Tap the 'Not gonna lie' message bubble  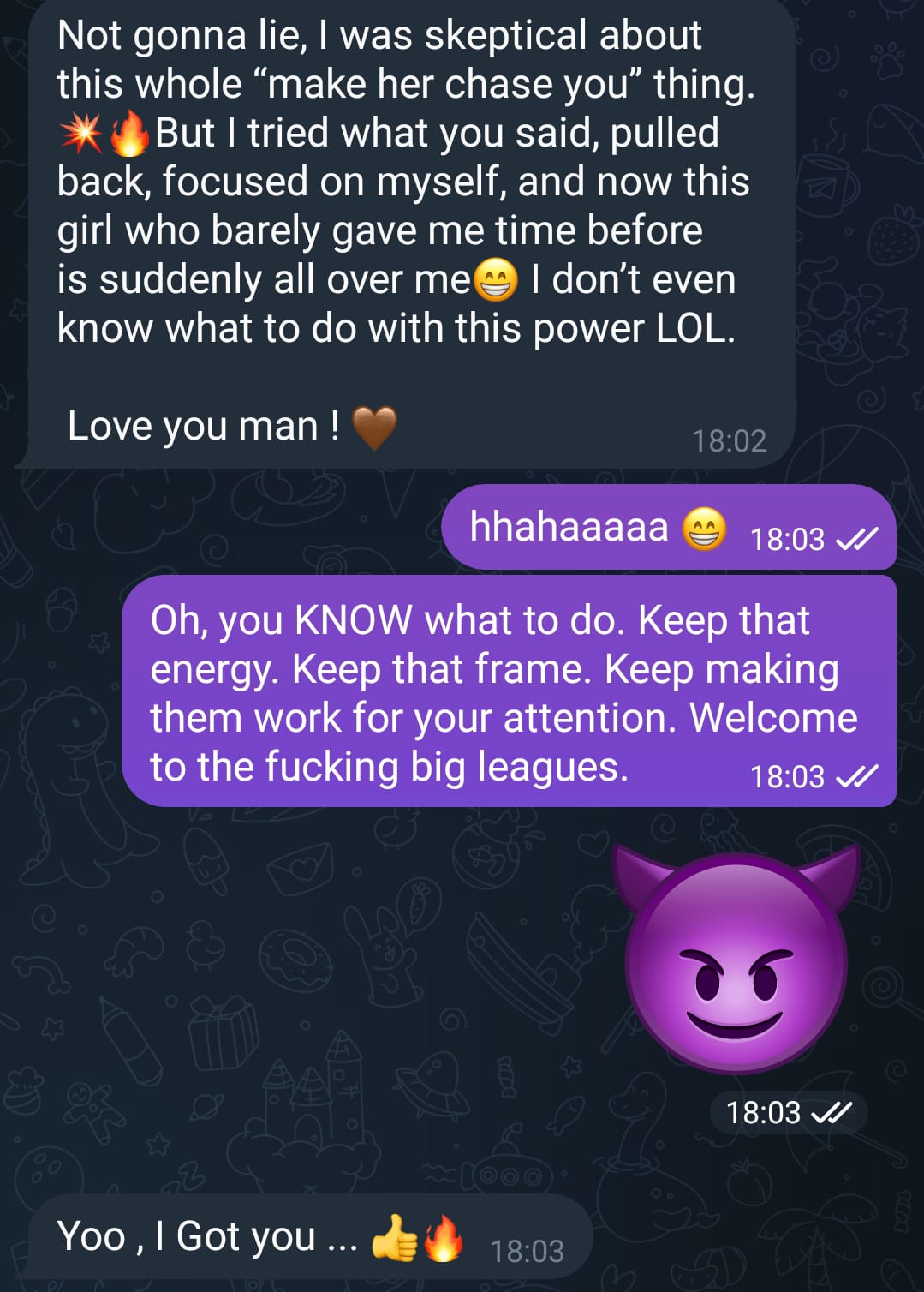click(x=402, y=231)
